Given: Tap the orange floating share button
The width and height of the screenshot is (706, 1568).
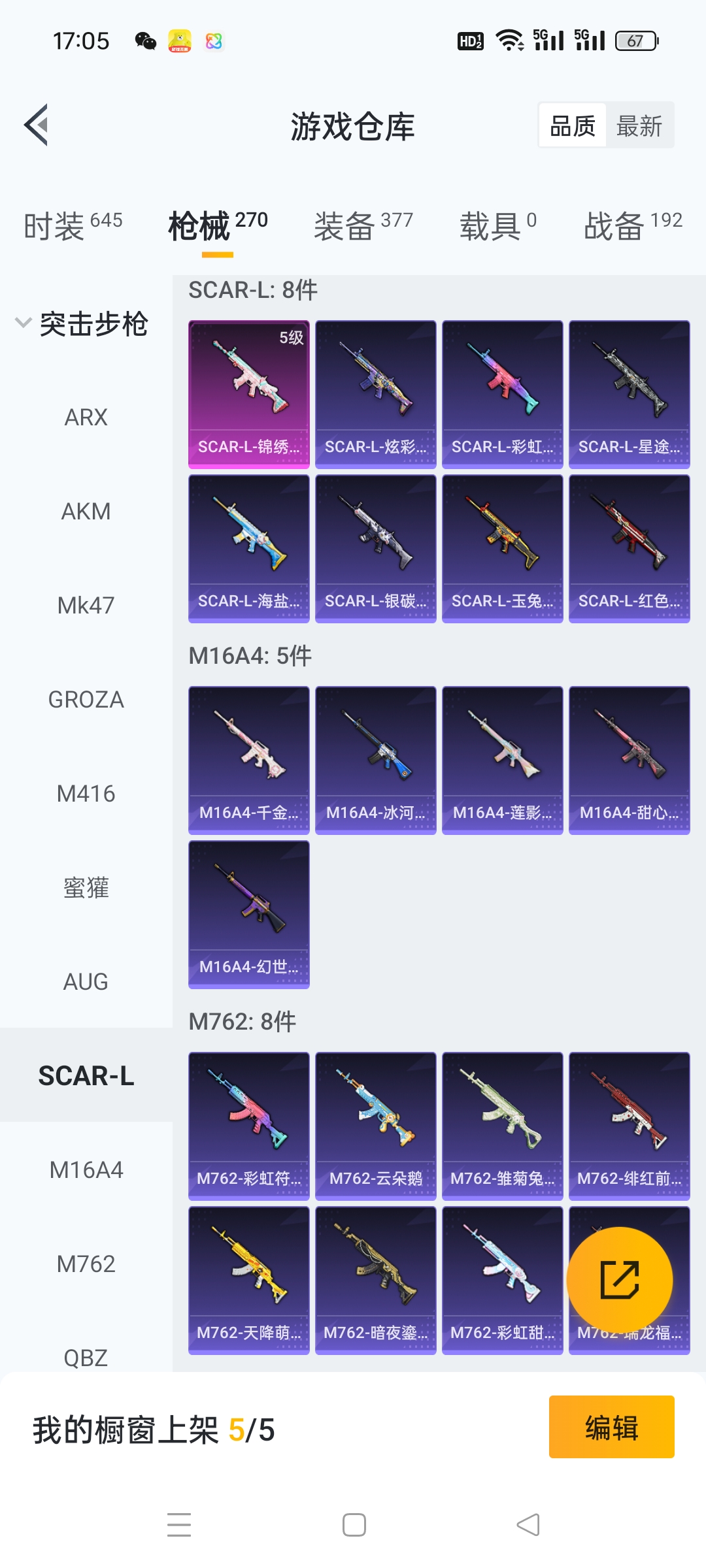Looking at the screenshot, I should 619,1280.
